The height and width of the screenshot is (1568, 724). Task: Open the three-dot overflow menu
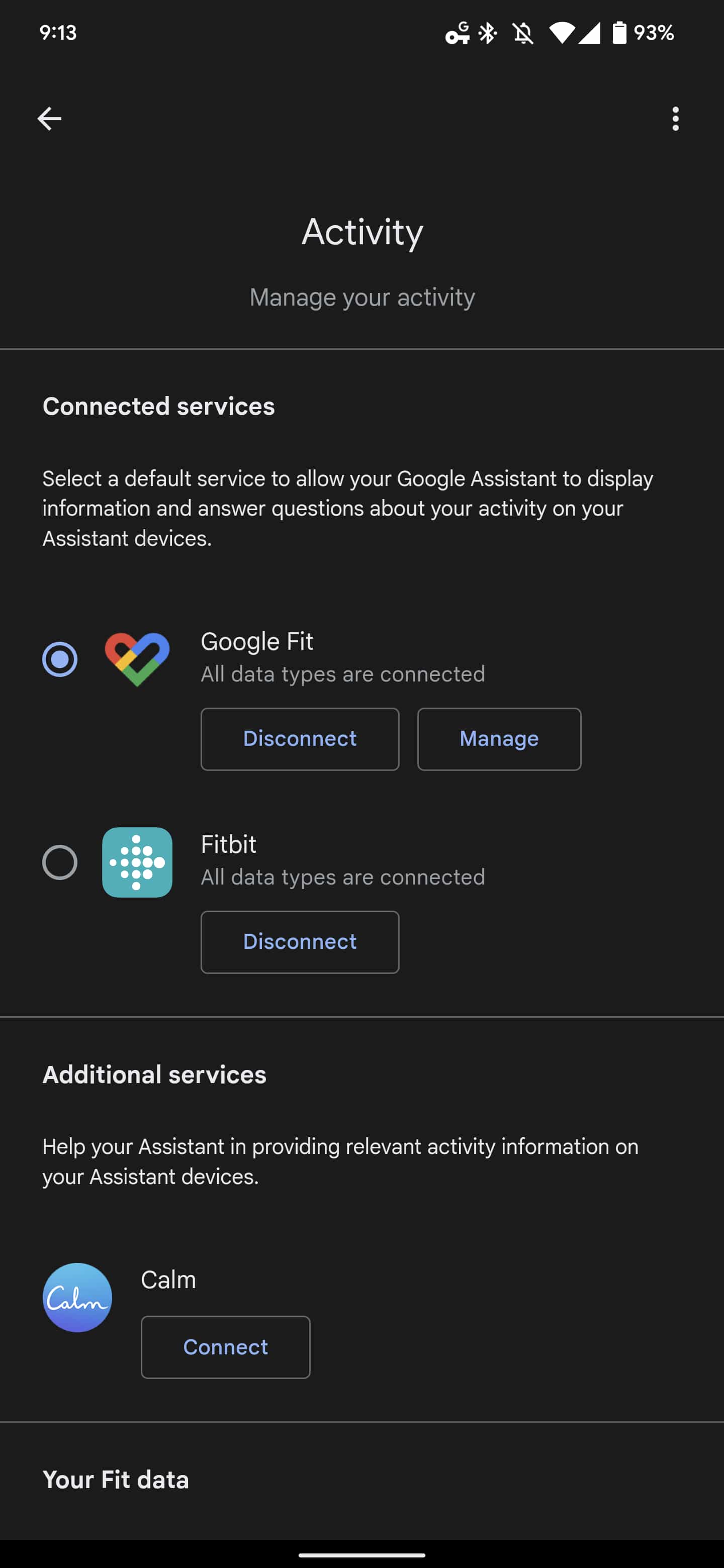[675, 118]
